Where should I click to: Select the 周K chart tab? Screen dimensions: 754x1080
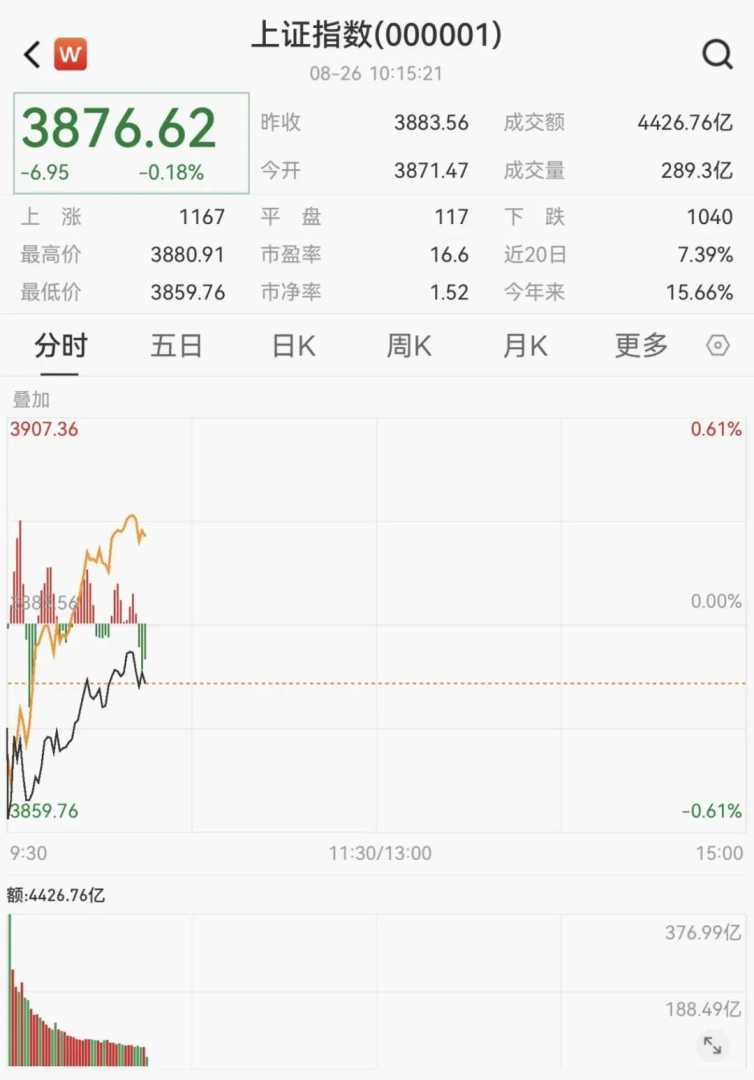click(x=409, y=346)
